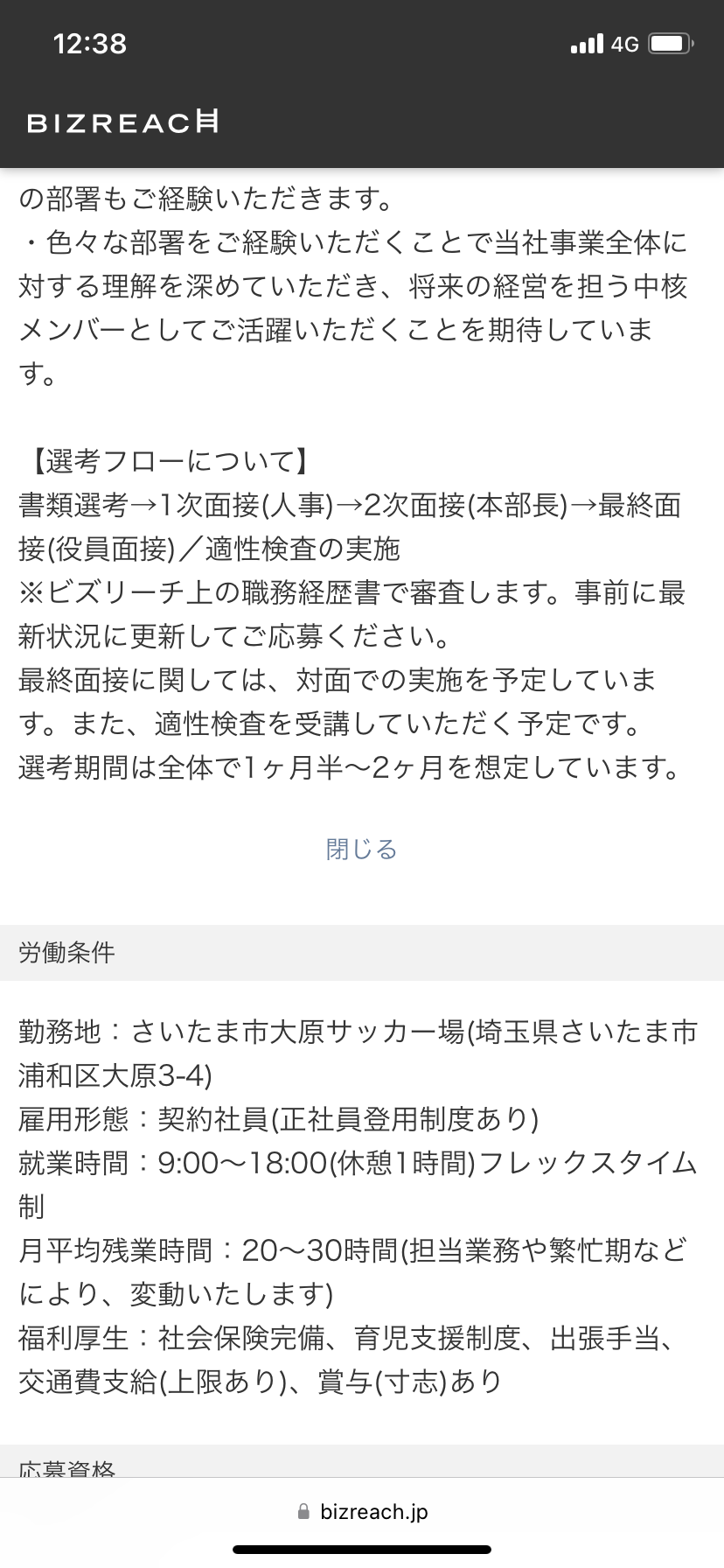Collapse job details with 閉じる link

coord(361,849)
